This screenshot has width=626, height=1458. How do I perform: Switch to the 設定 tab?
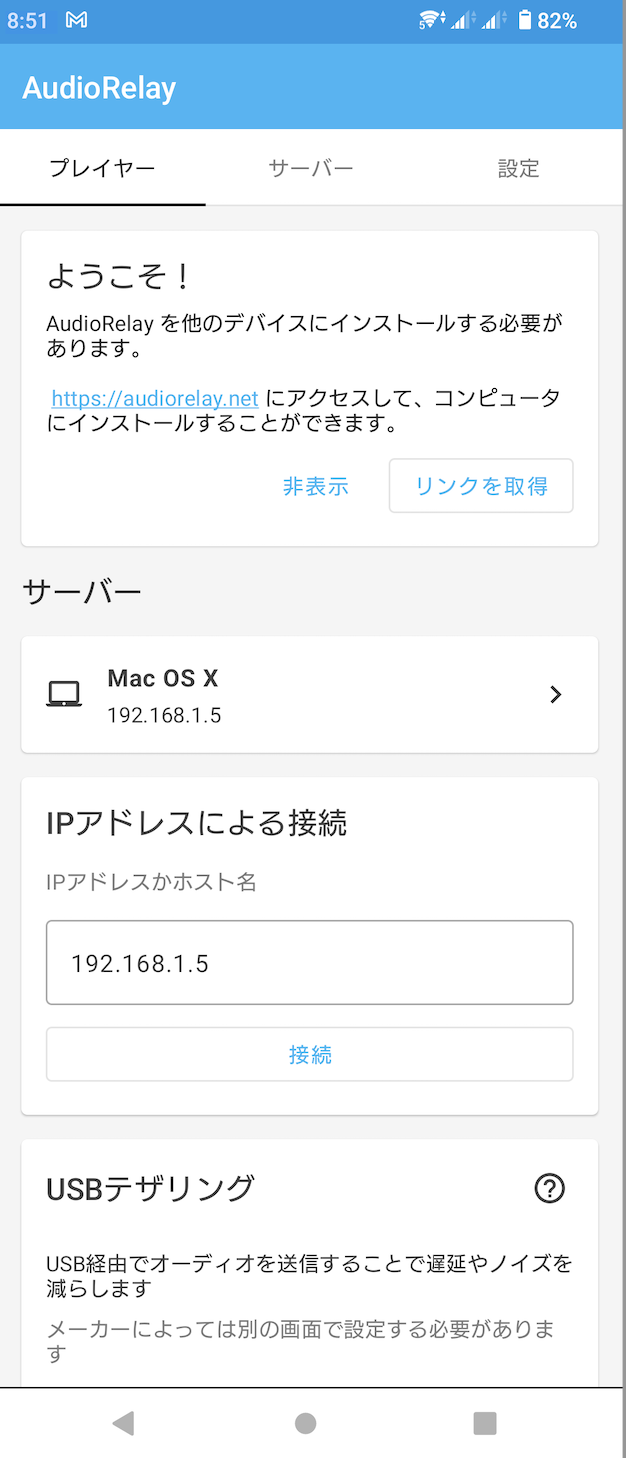pyautogui.click(x=518, y=168)
